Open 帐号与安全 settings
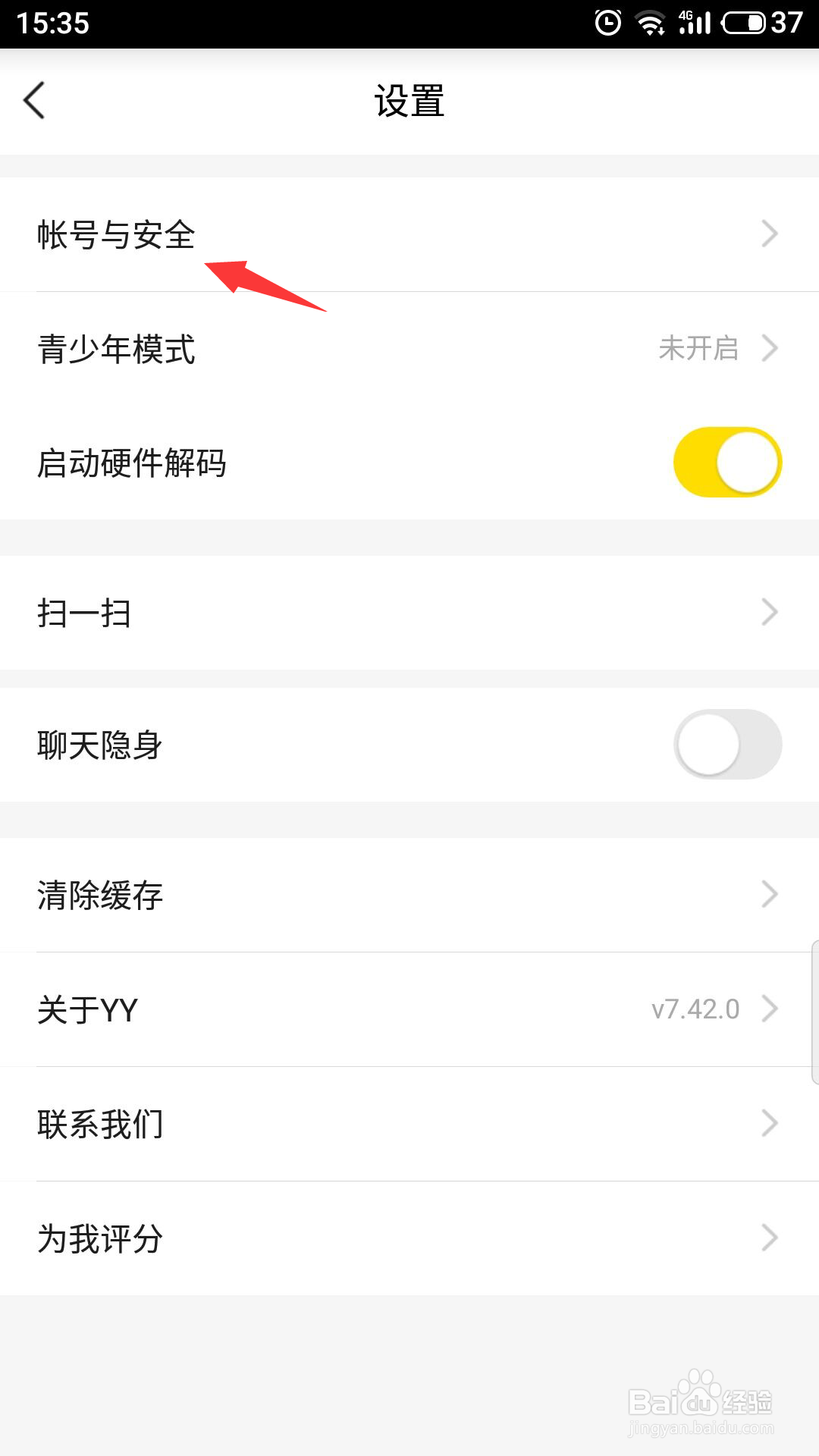819x1456 pixels. tap(409, 234)
